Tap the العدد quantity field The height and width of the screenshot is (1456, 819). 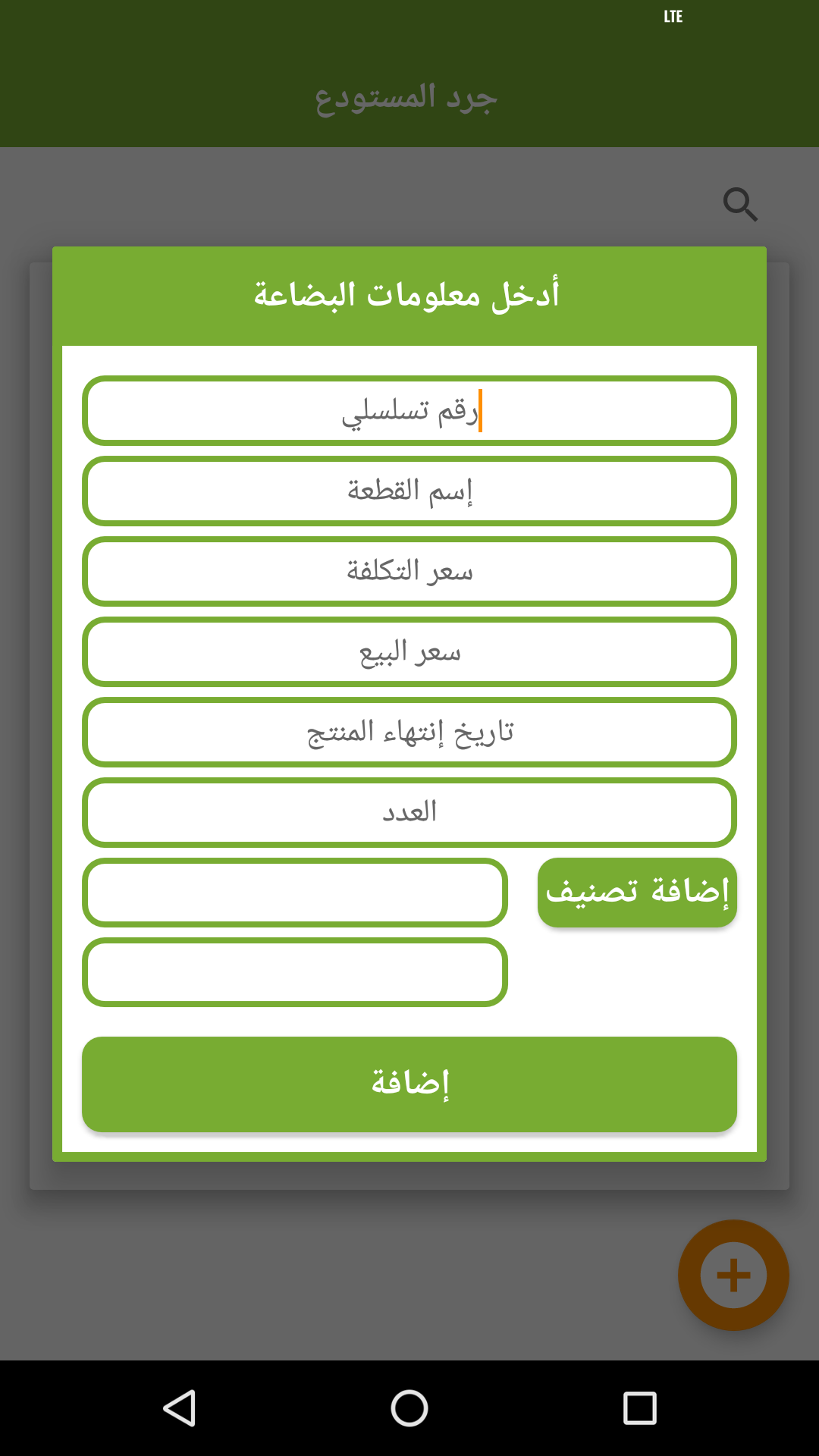coord(409,812)
